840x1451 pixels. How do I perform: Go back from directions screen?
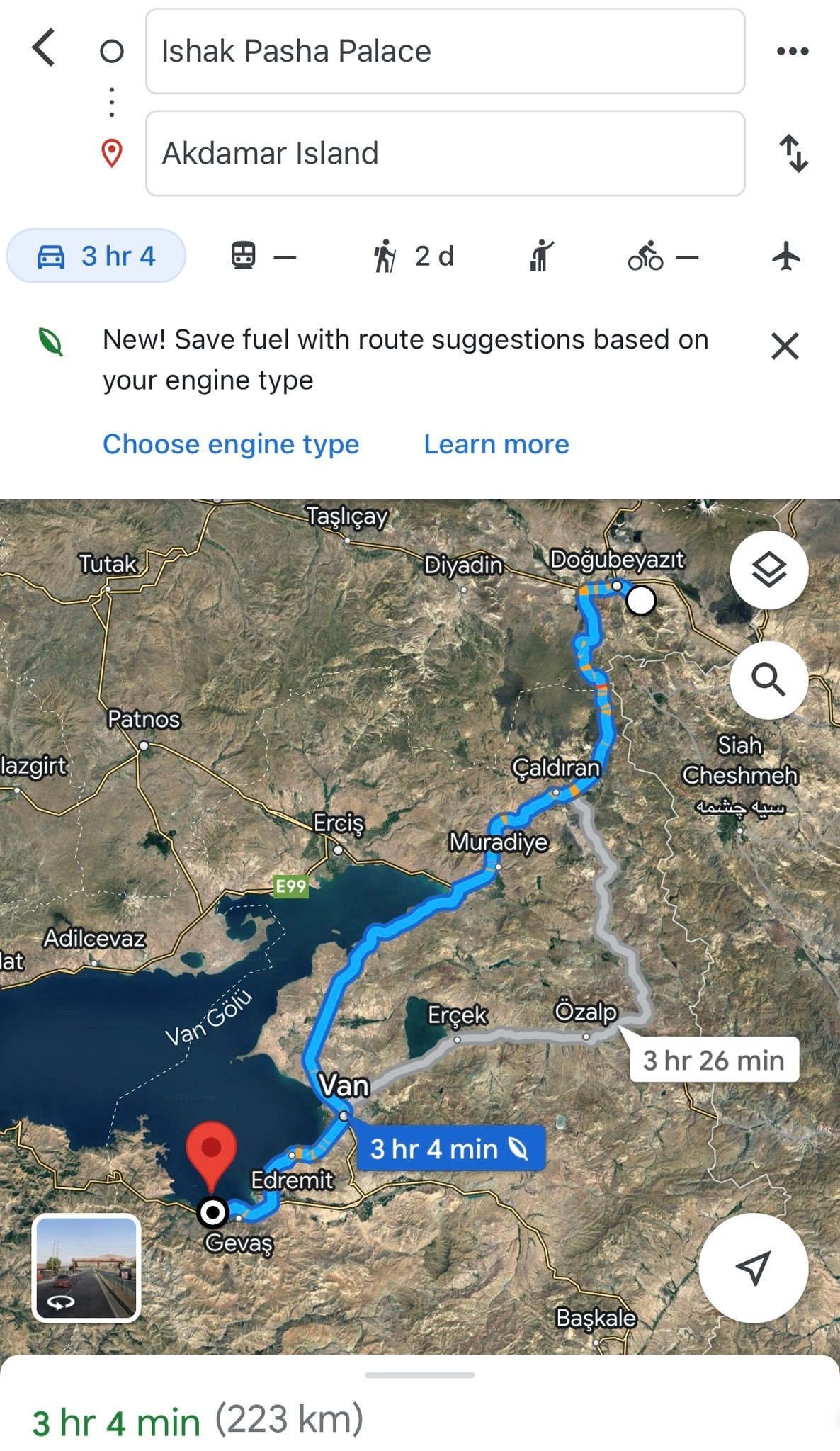tap(44, 49)
